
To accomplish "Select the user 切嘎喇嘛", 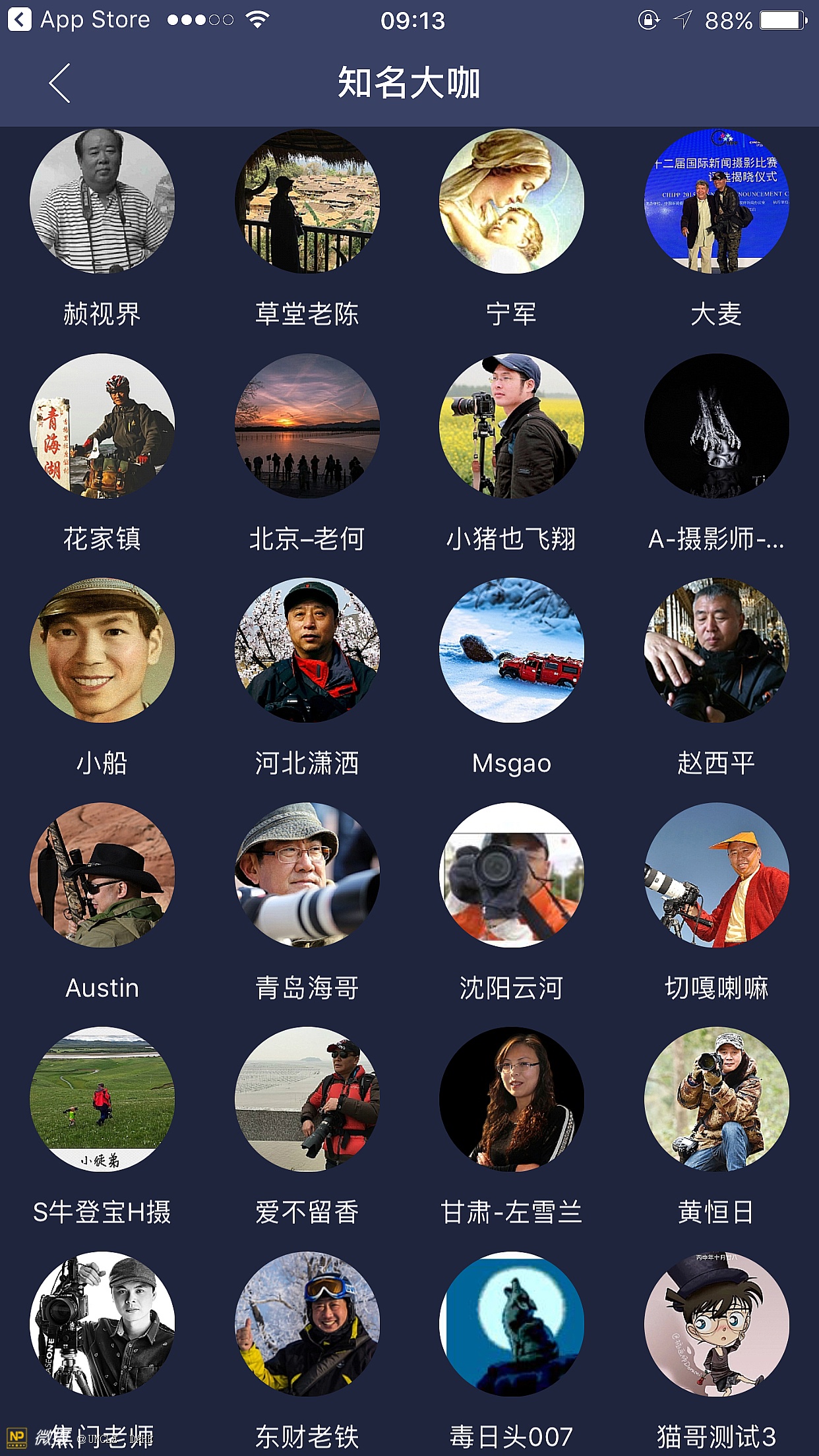I will (x=717, y=875).
